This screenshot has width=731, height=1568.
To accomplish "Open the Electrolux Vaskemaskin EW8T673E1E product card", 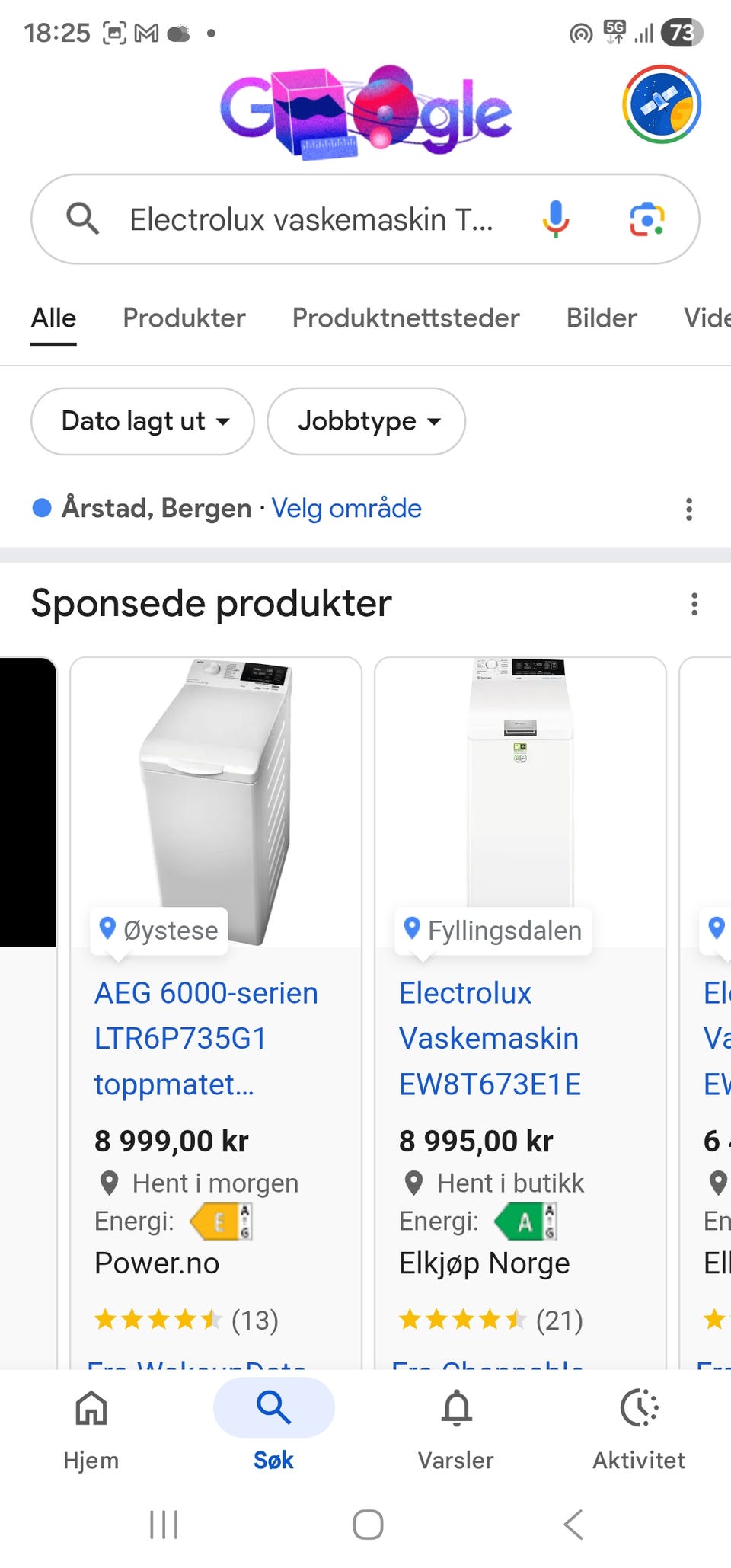I will pos(490,1038).
